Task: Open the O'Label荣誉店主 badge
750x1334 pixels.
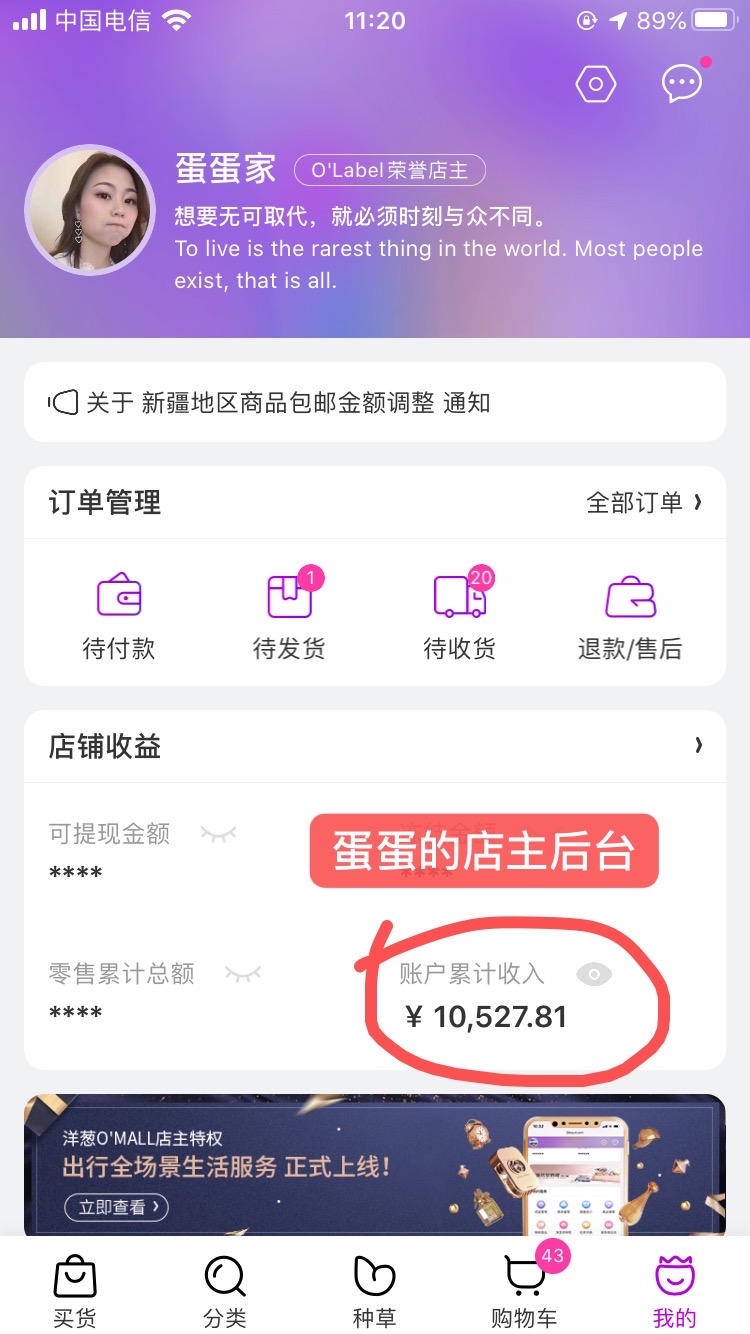Action: [389, 170]
